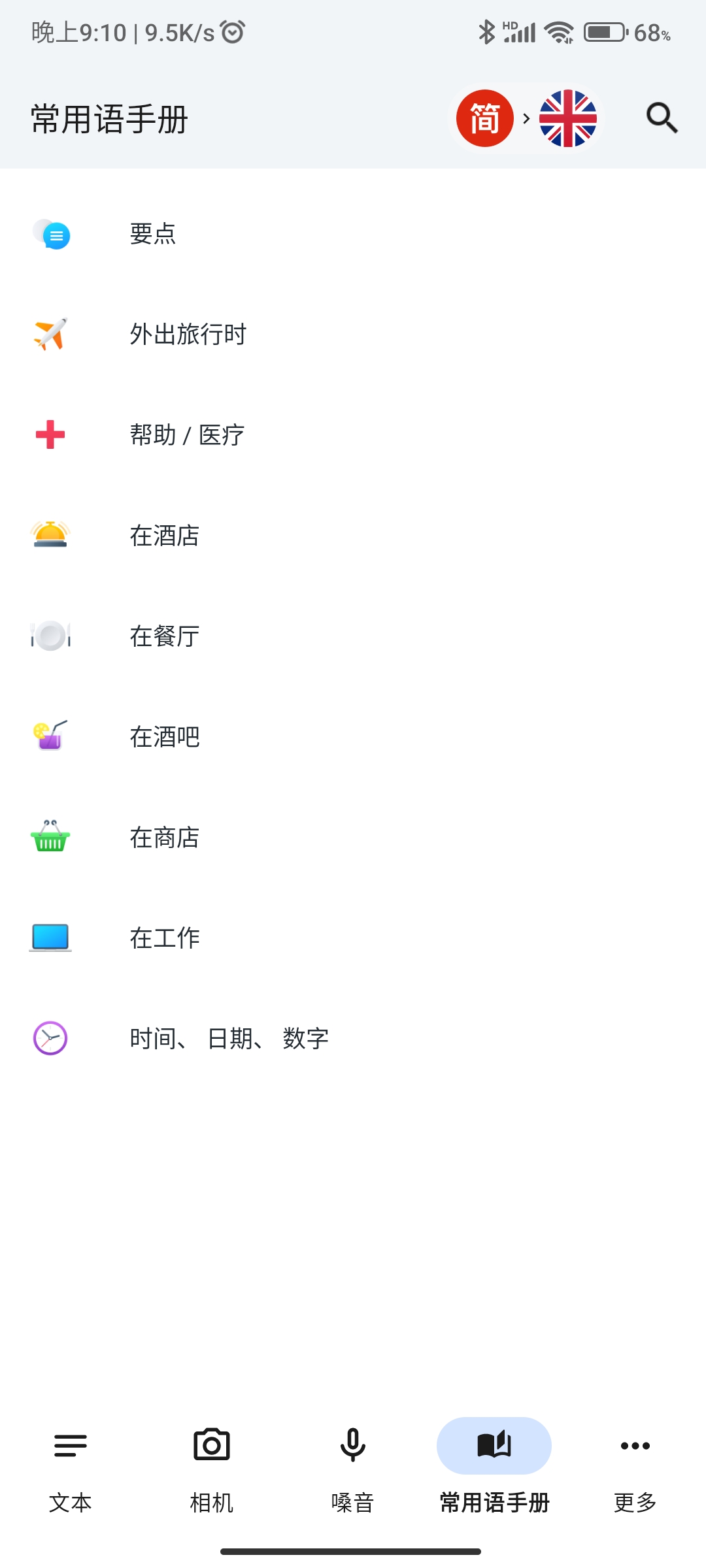The image size is (706, 1568).
Task: Open the source language selector 简
Action: (484, 118)
